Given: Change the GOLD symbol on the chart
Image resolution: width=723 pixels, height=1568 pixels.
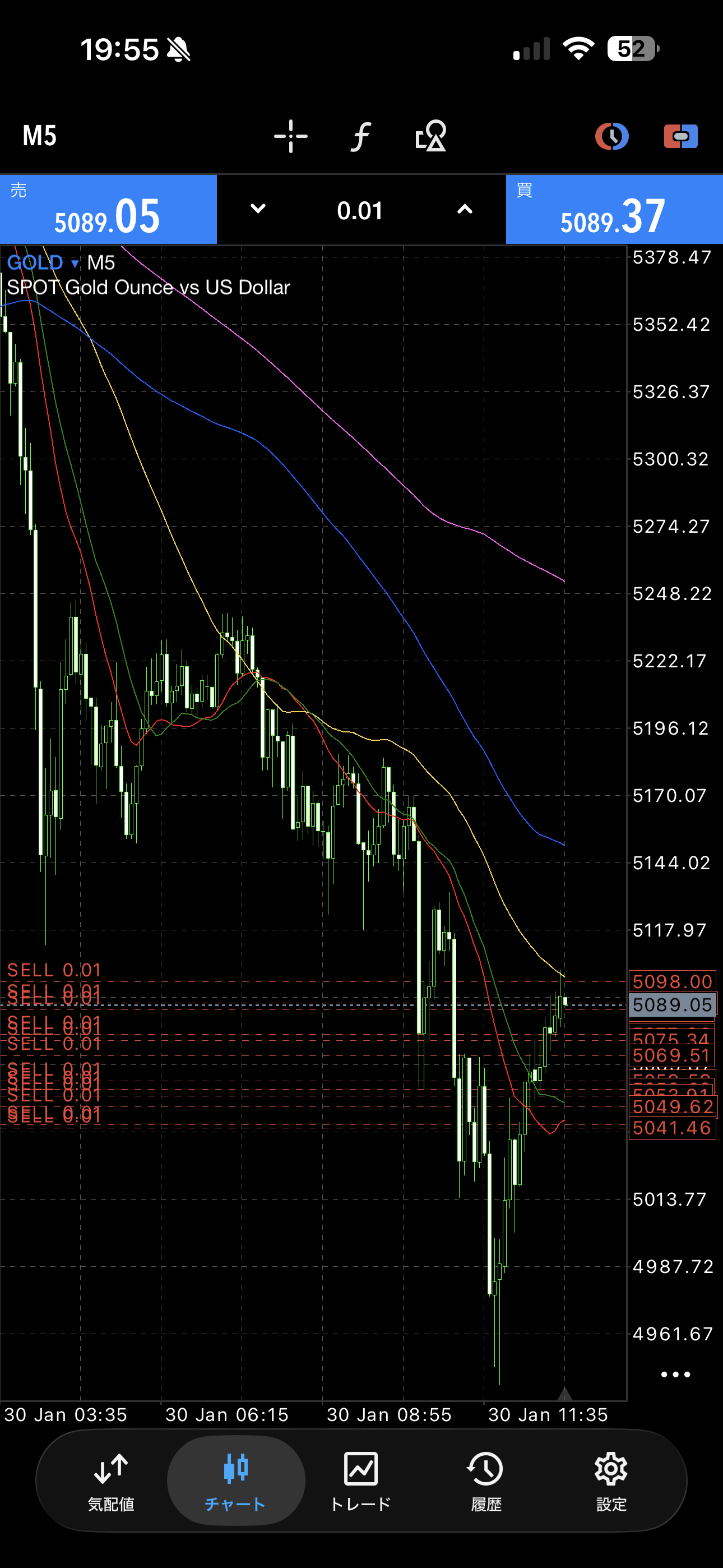Looking at the screenshot, I should pyautogui.click(x=43, y=263).
